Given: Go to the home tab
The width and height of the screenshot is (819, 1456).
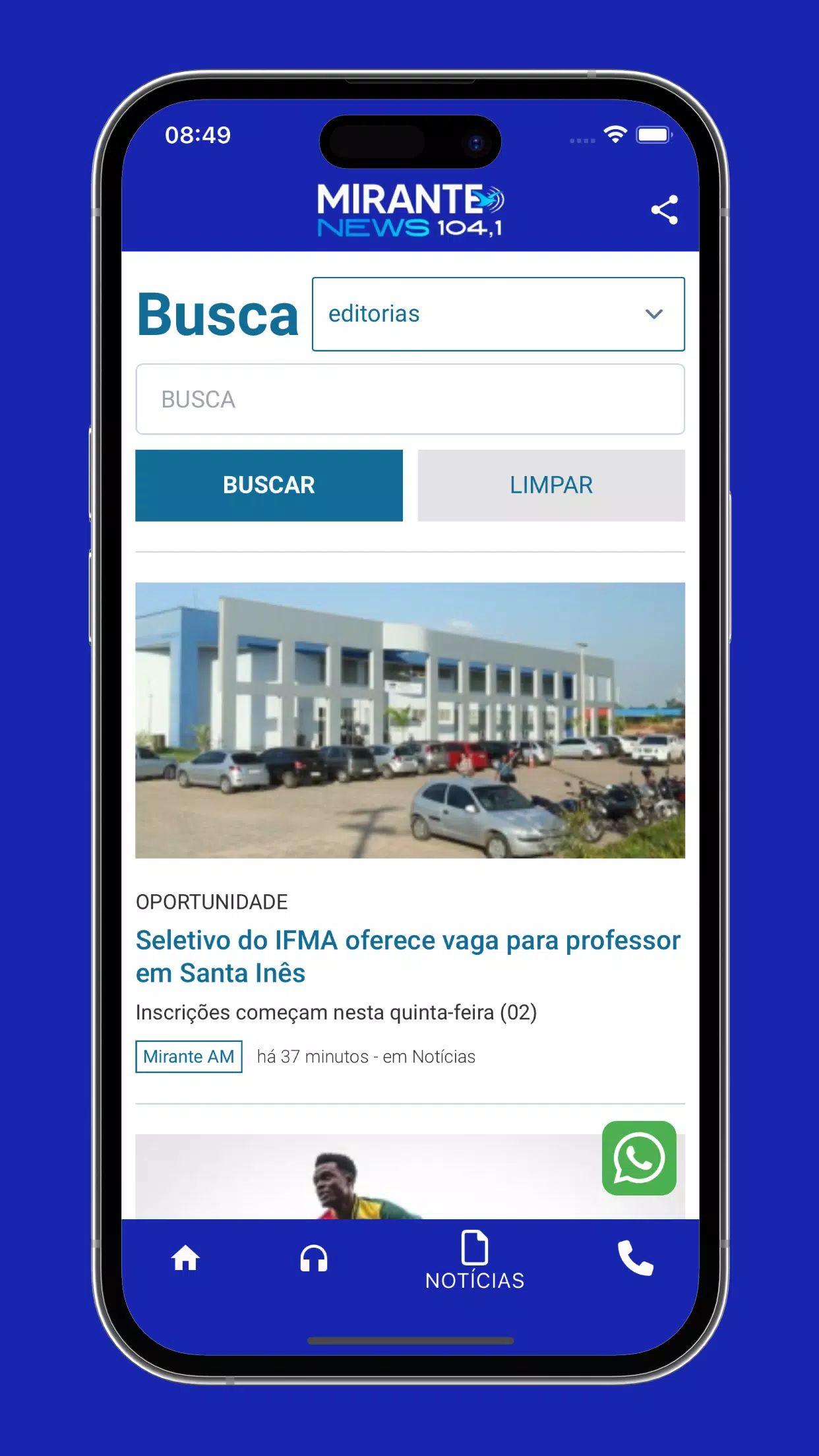Looking at the screenshot, I should tap(185, 1258).
